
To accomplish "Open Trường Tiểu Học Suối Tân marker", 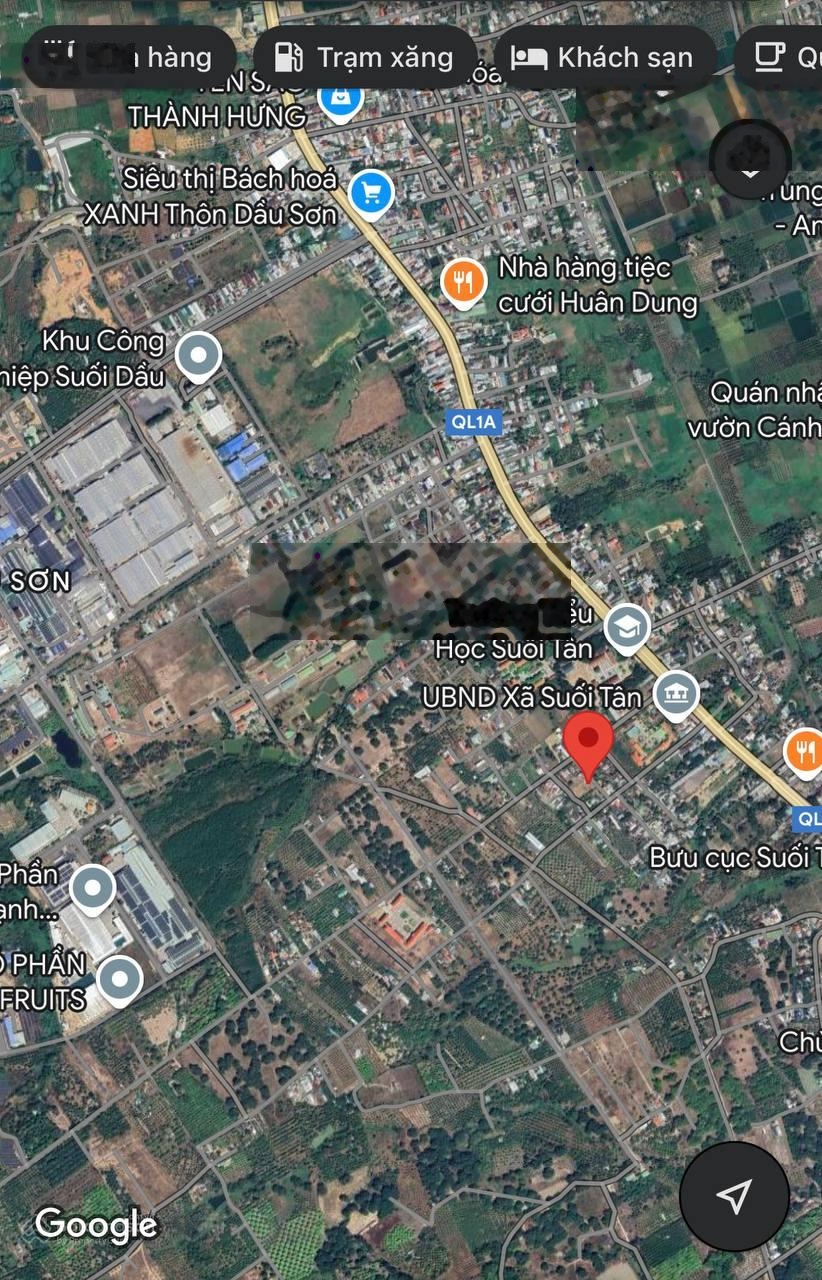I will coord(627,626).
